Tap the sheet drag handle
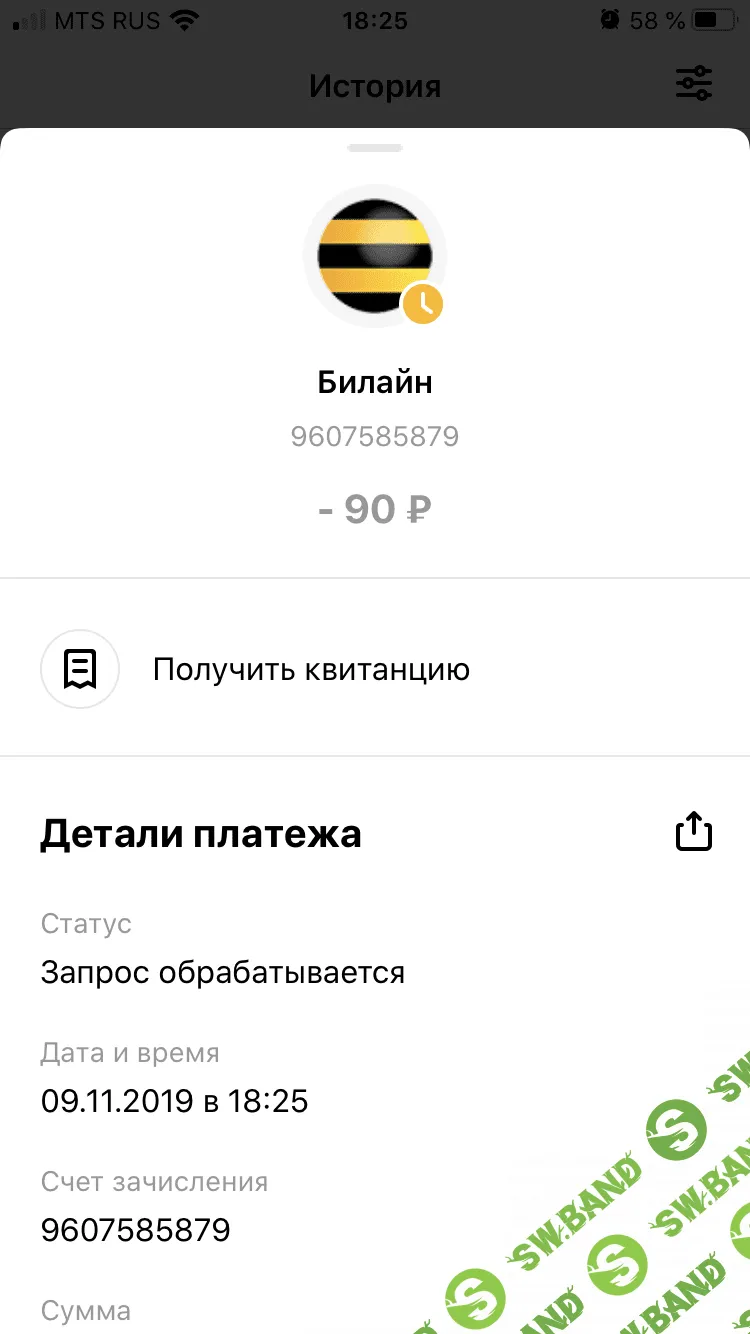The height and width of the screenshot is (1334, 750). [375, 148]
